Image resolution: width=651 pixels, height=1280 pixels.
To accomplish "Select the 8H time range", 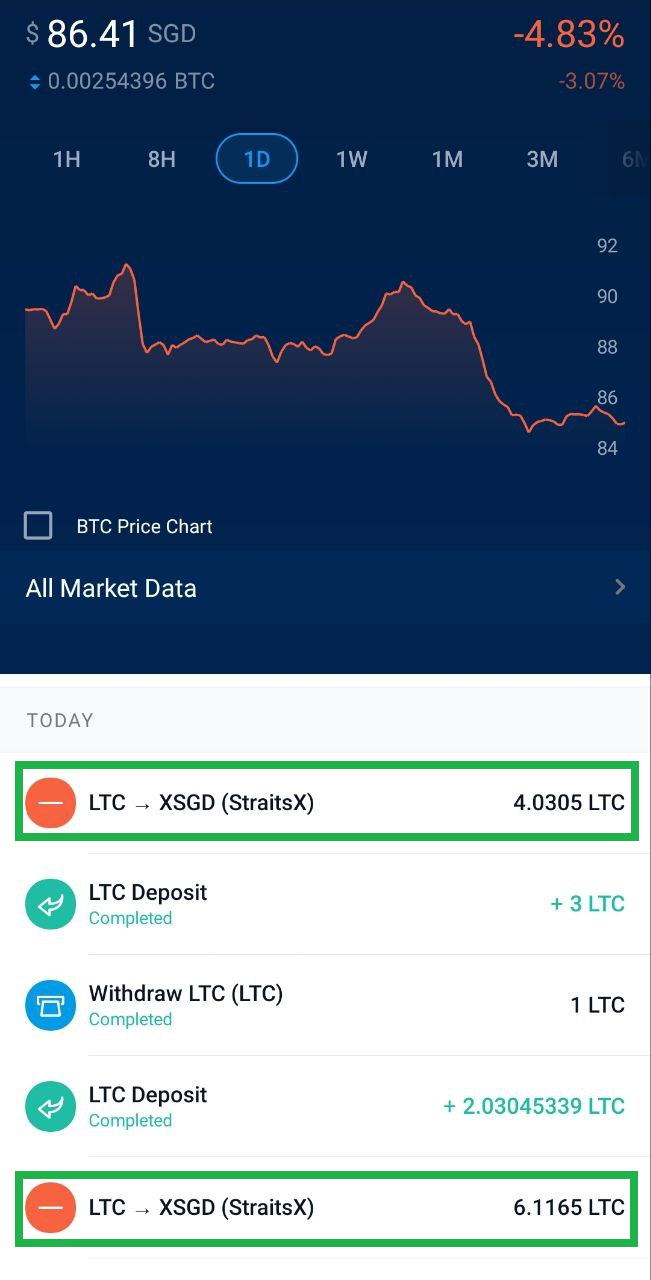I will pyautogui.click(x=162, y=159).
